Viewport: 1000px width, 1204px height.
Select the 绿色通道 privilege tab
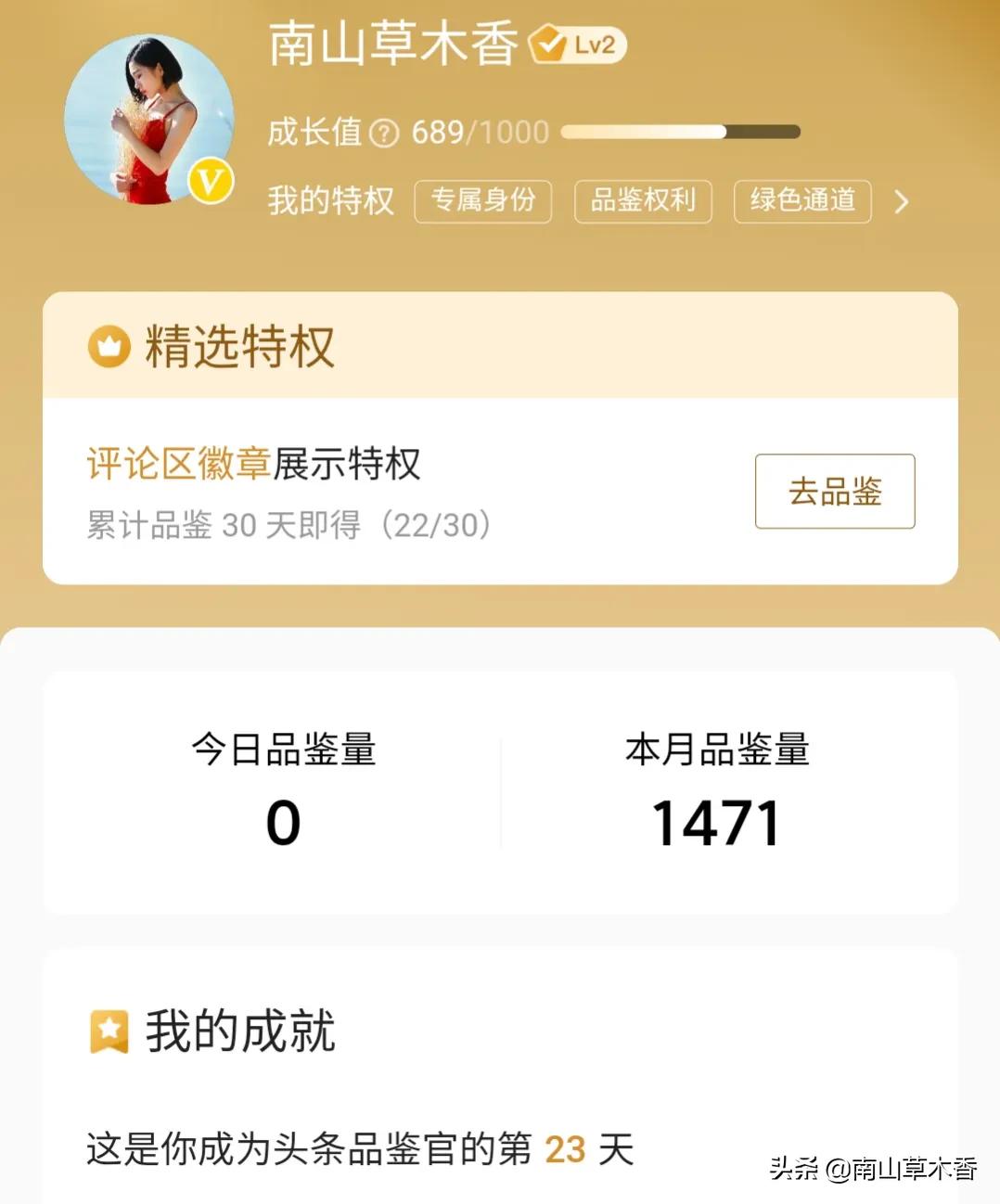(801, 200)
